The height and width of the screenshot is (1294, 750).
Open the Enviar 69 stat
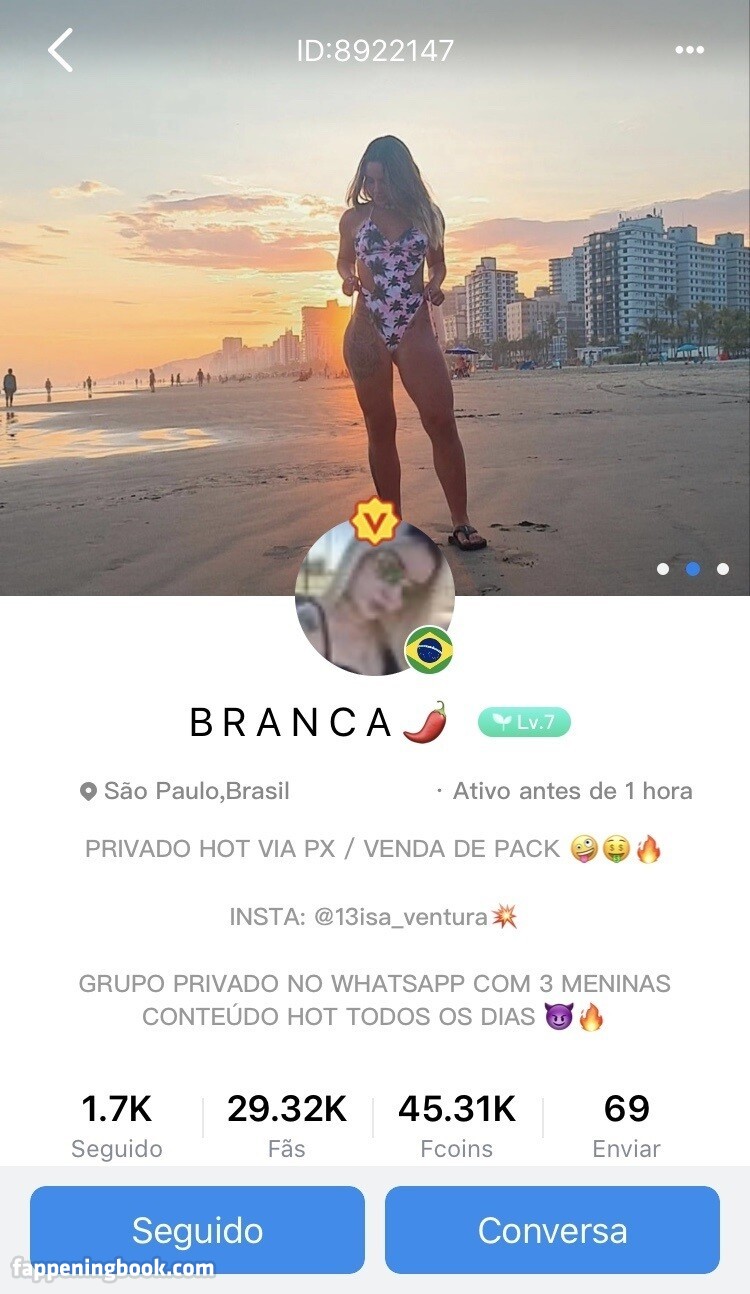point(627,1124)
